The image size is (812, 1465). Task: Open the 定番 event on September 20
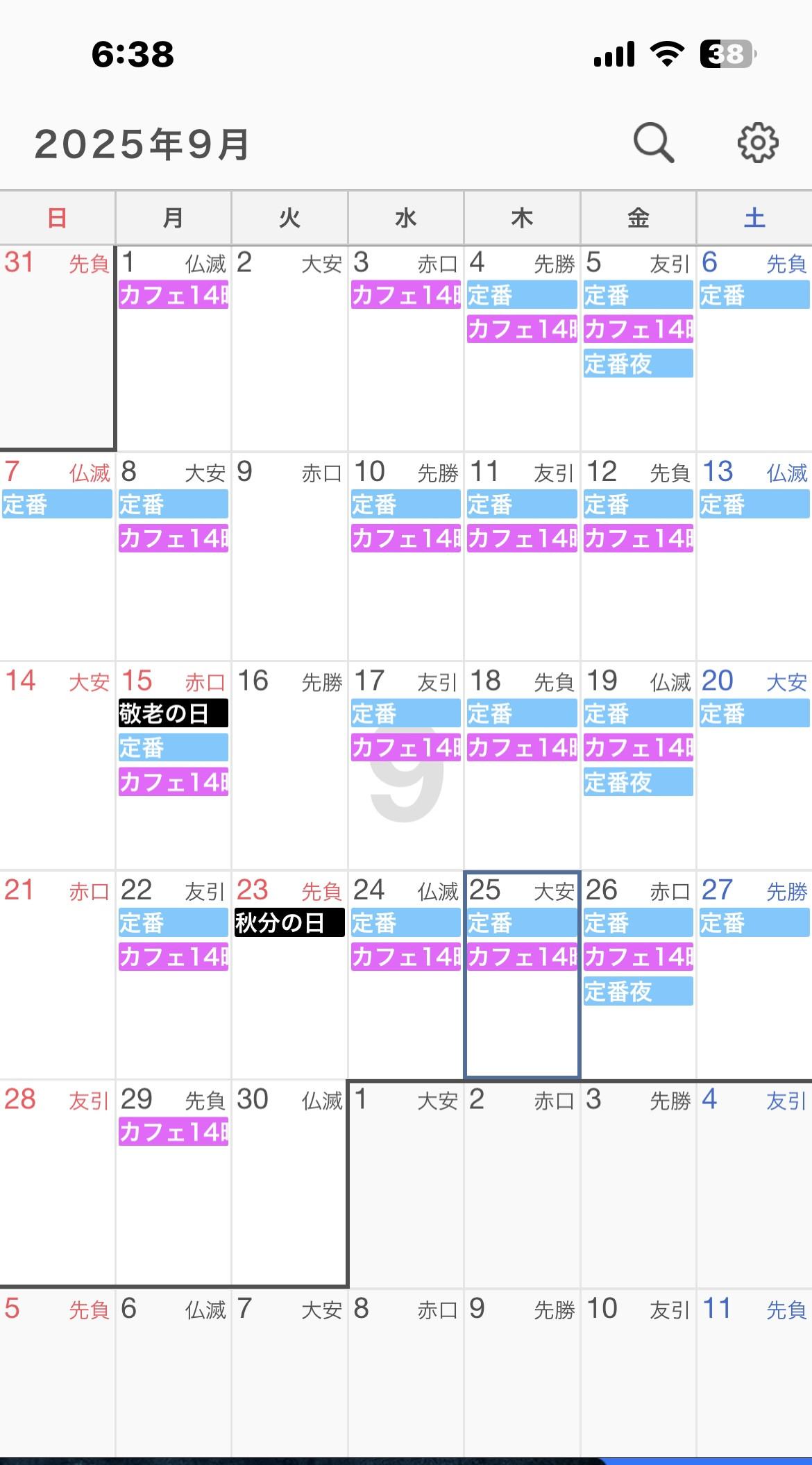(754, 713)
